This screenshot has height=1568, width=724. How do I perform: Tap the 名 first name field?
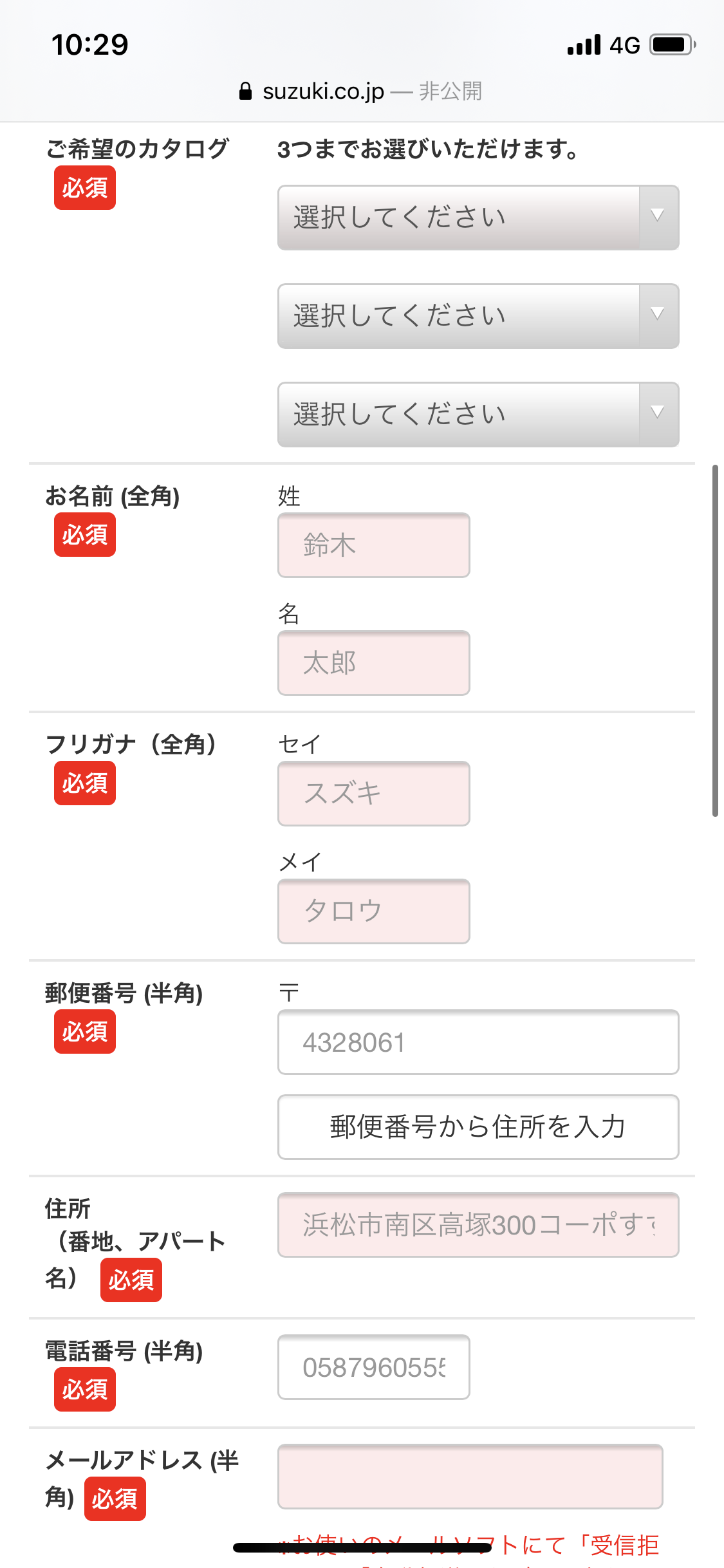[x=374, y=663]
